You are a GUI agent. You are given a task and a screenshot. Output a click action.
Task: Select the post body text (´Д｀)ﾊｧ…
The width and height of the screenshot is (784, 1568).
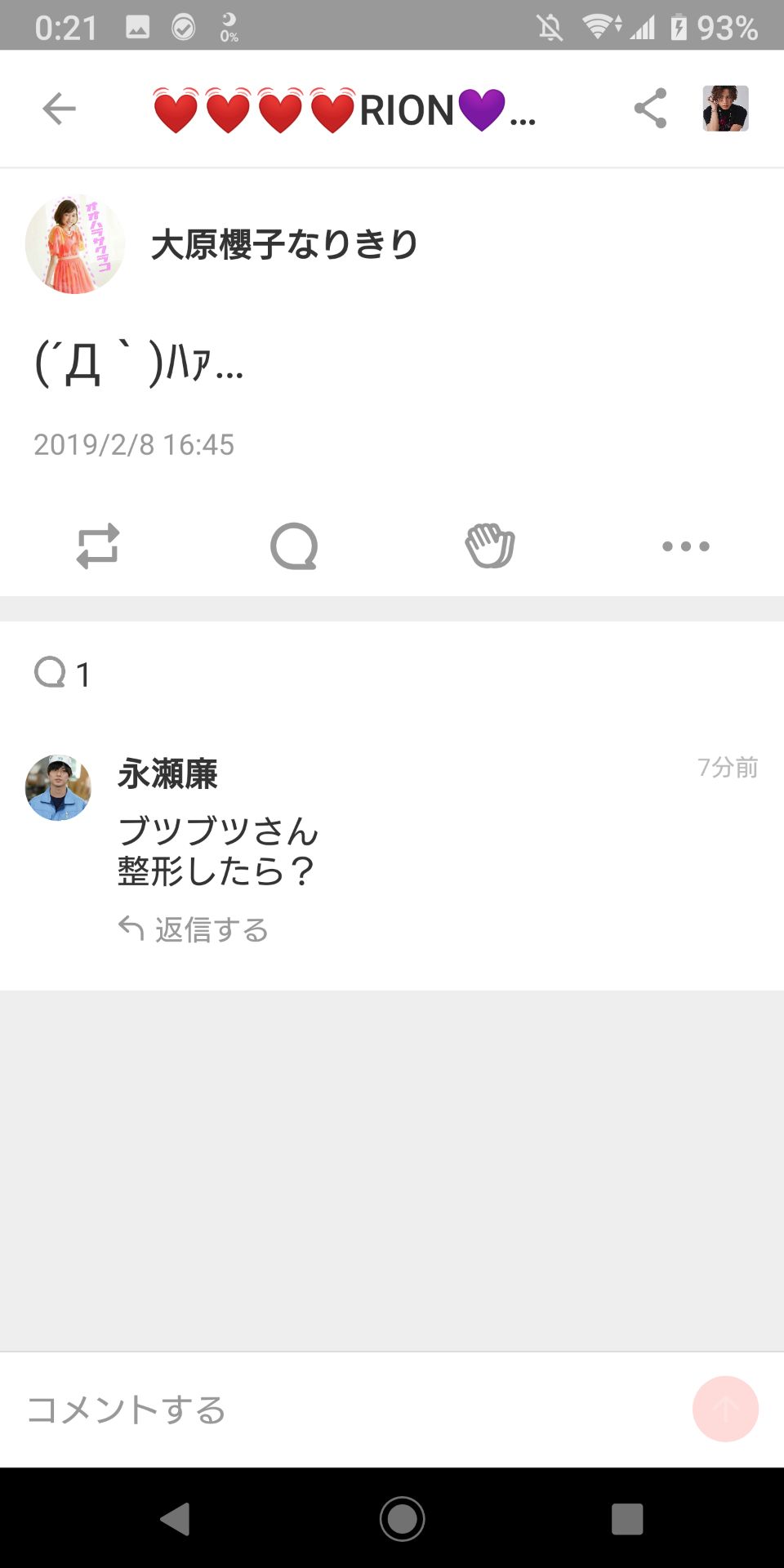pos(139,361)
